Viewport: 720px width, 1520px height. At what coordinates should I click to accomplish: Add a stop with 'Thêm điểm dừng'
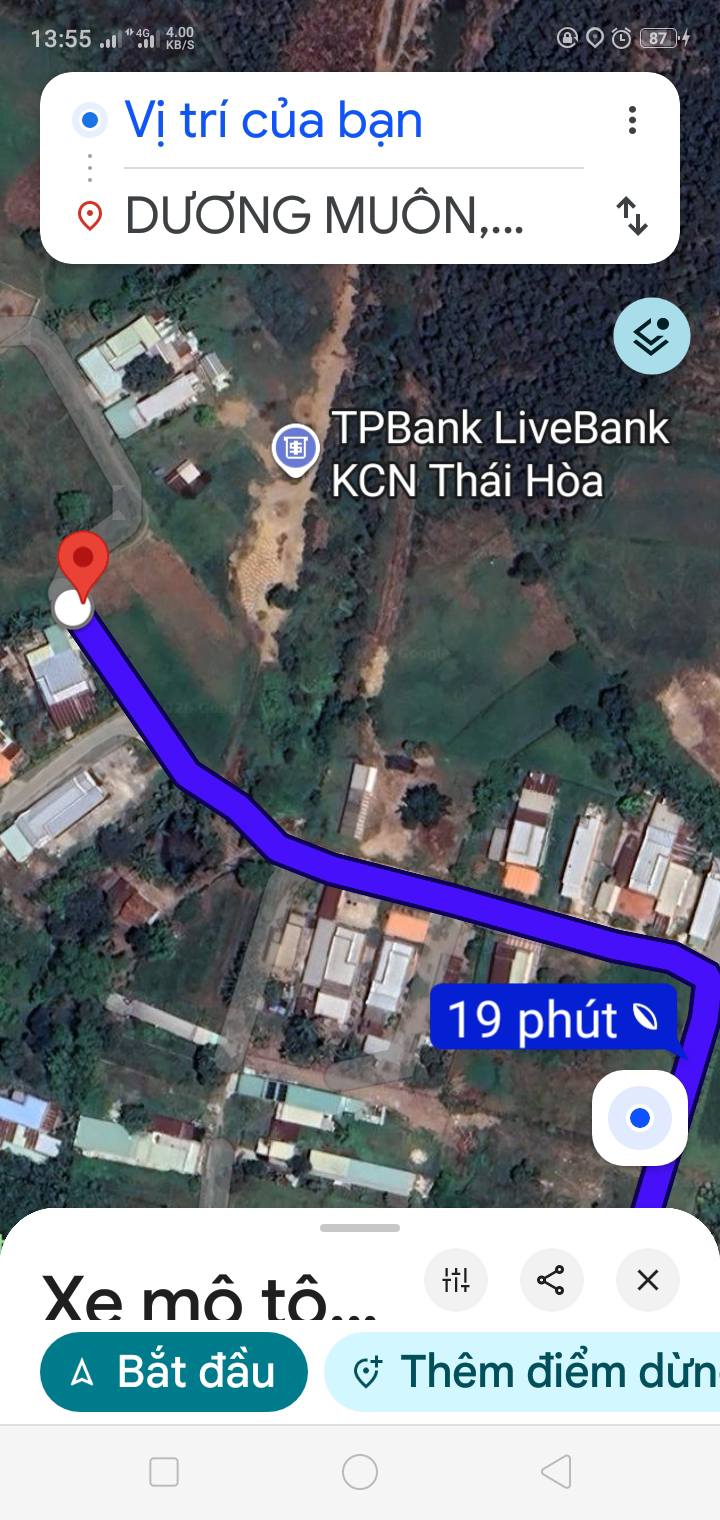[530, 1372]
